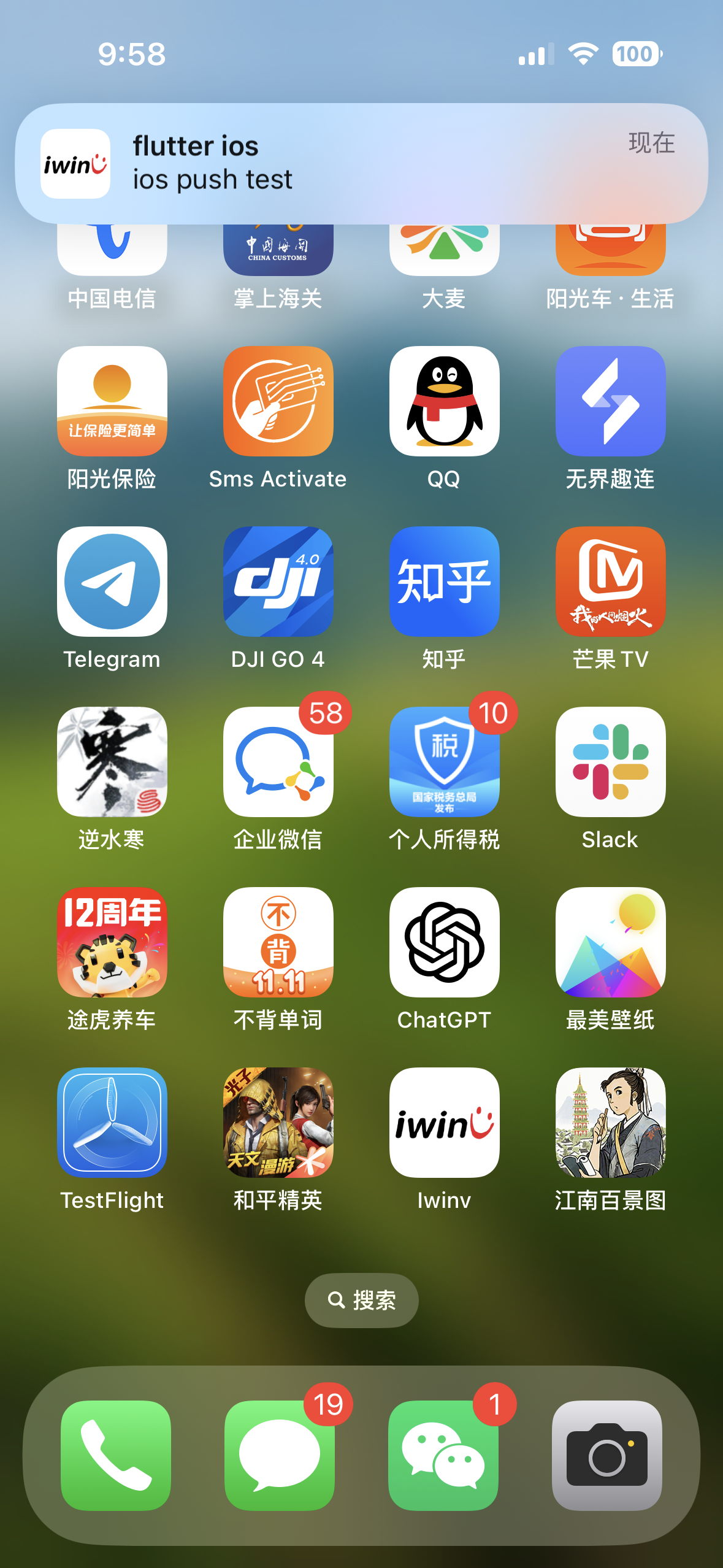
Task: Open the Iwinv app icon
Action: click(x=444, y=1123)
